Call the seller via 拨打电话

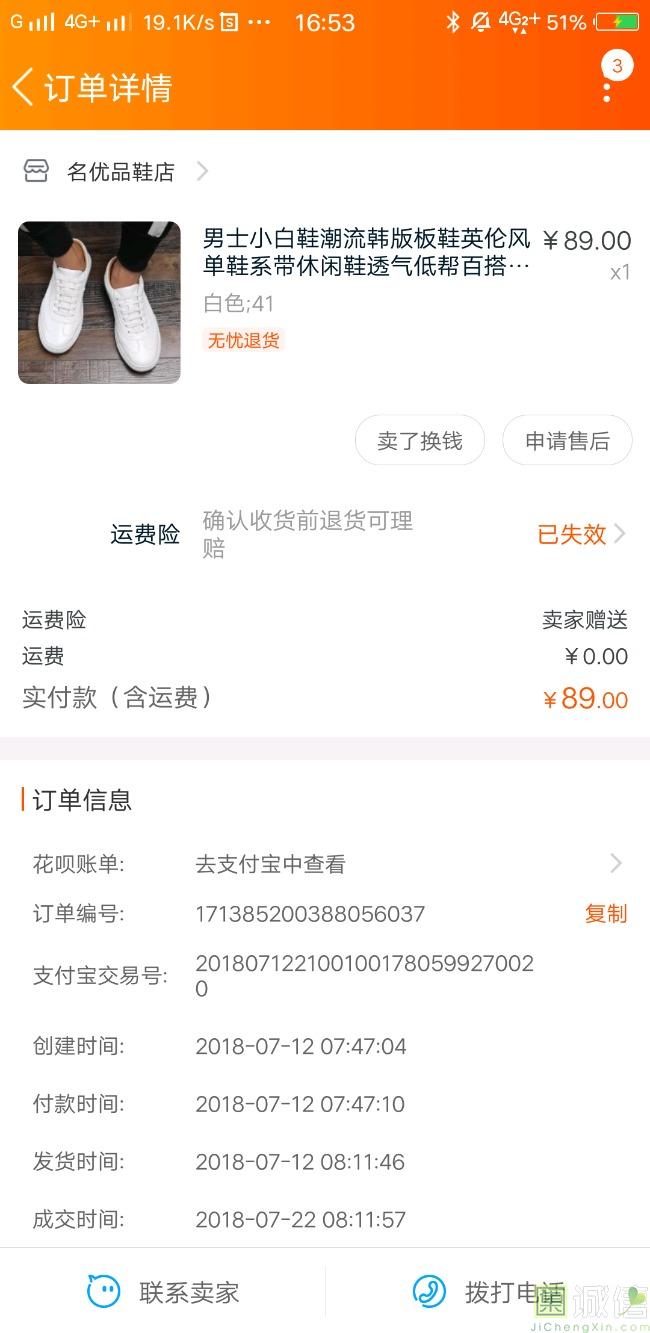pos(488,1292)
